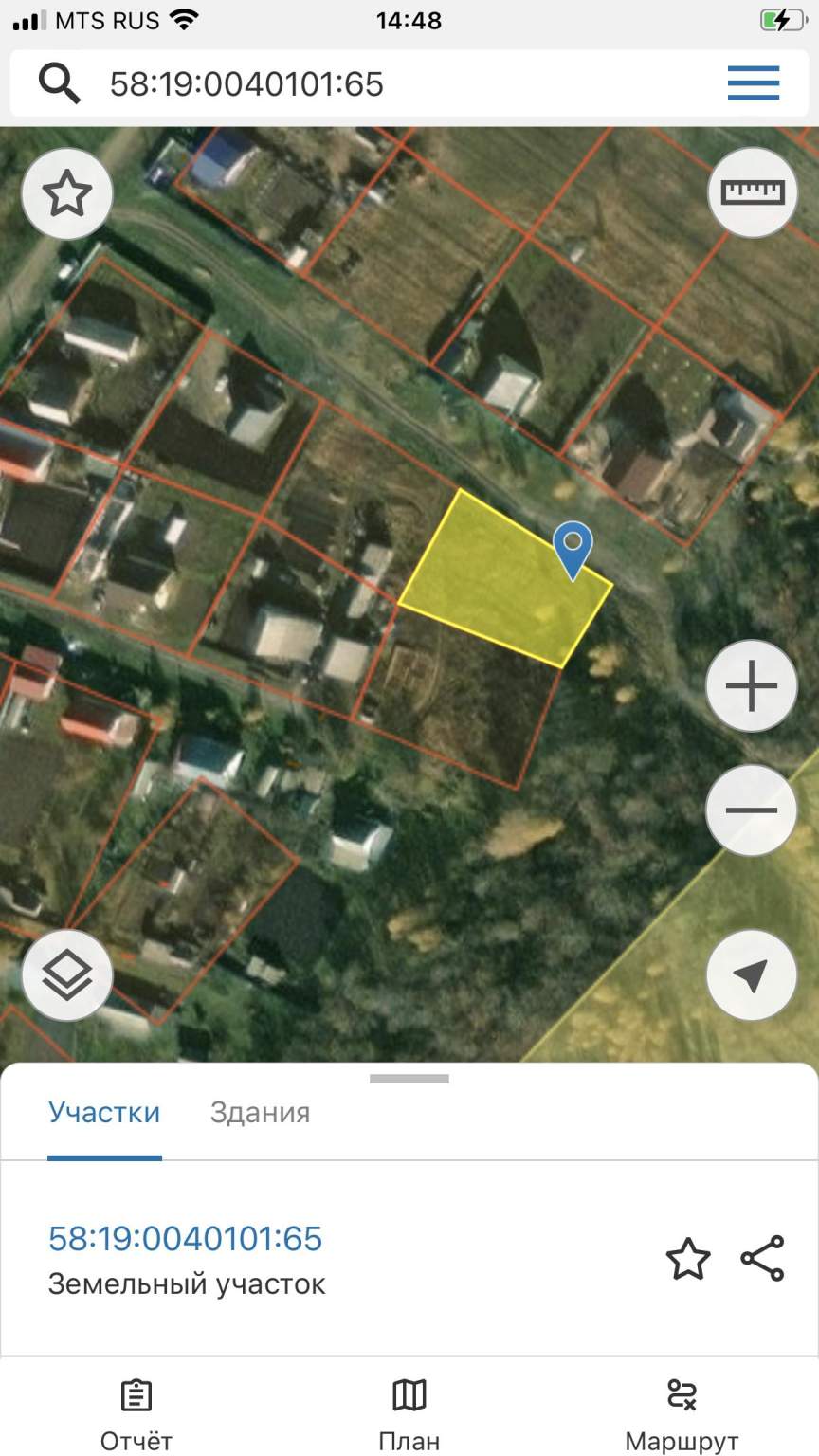
Task: Center map on my location
Action: 752,975
